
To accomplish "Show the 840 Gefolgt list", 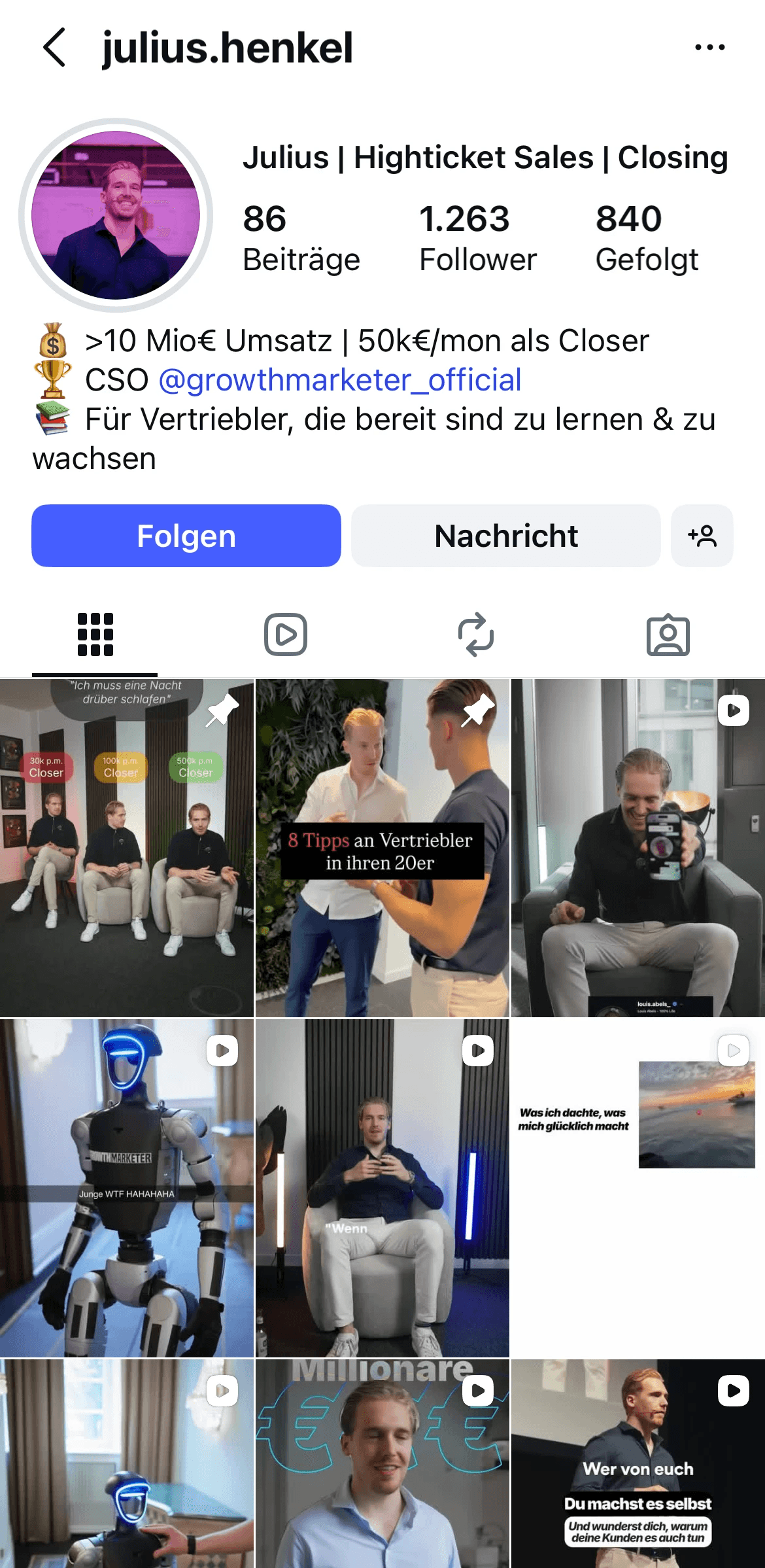I will [647, 238].
